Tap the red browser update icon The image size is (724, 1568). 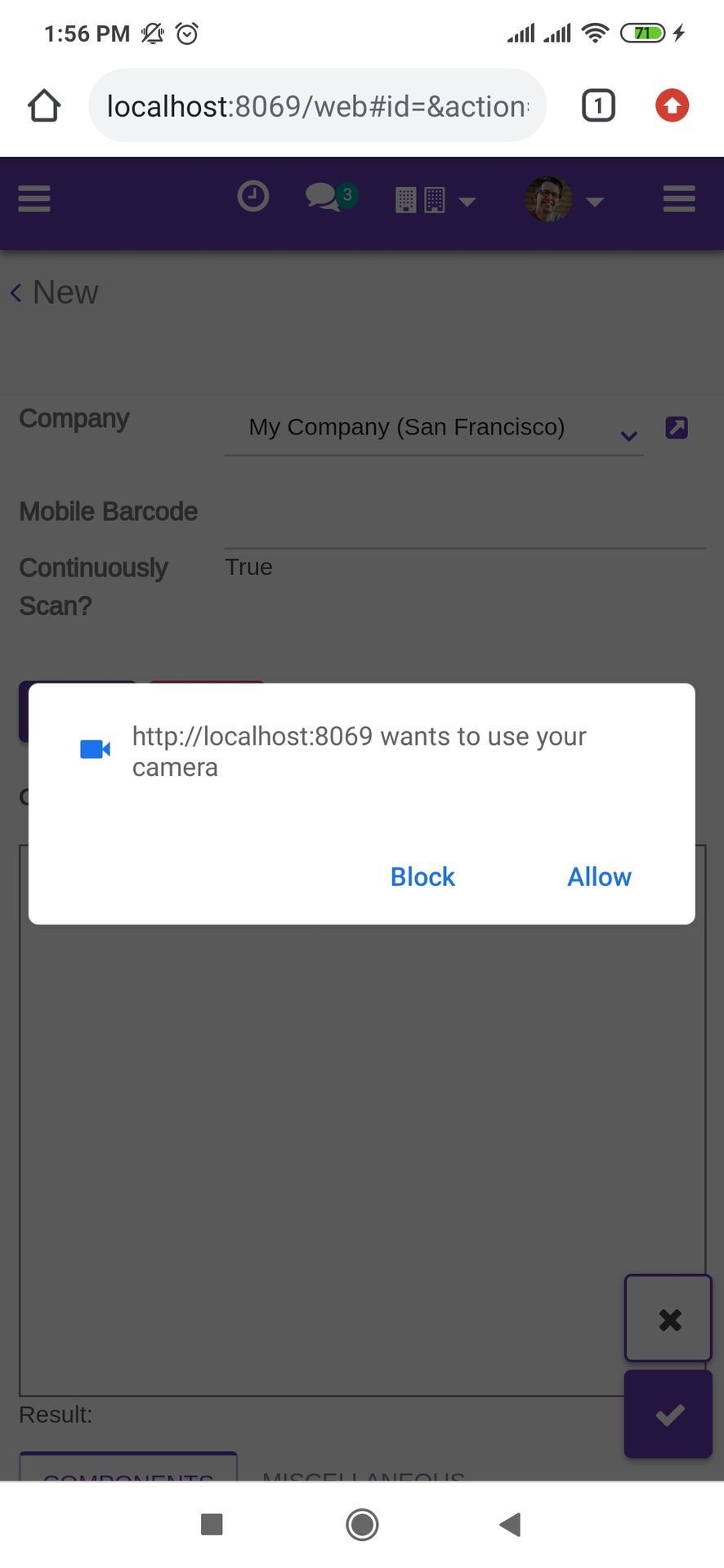tap(672, 105)
